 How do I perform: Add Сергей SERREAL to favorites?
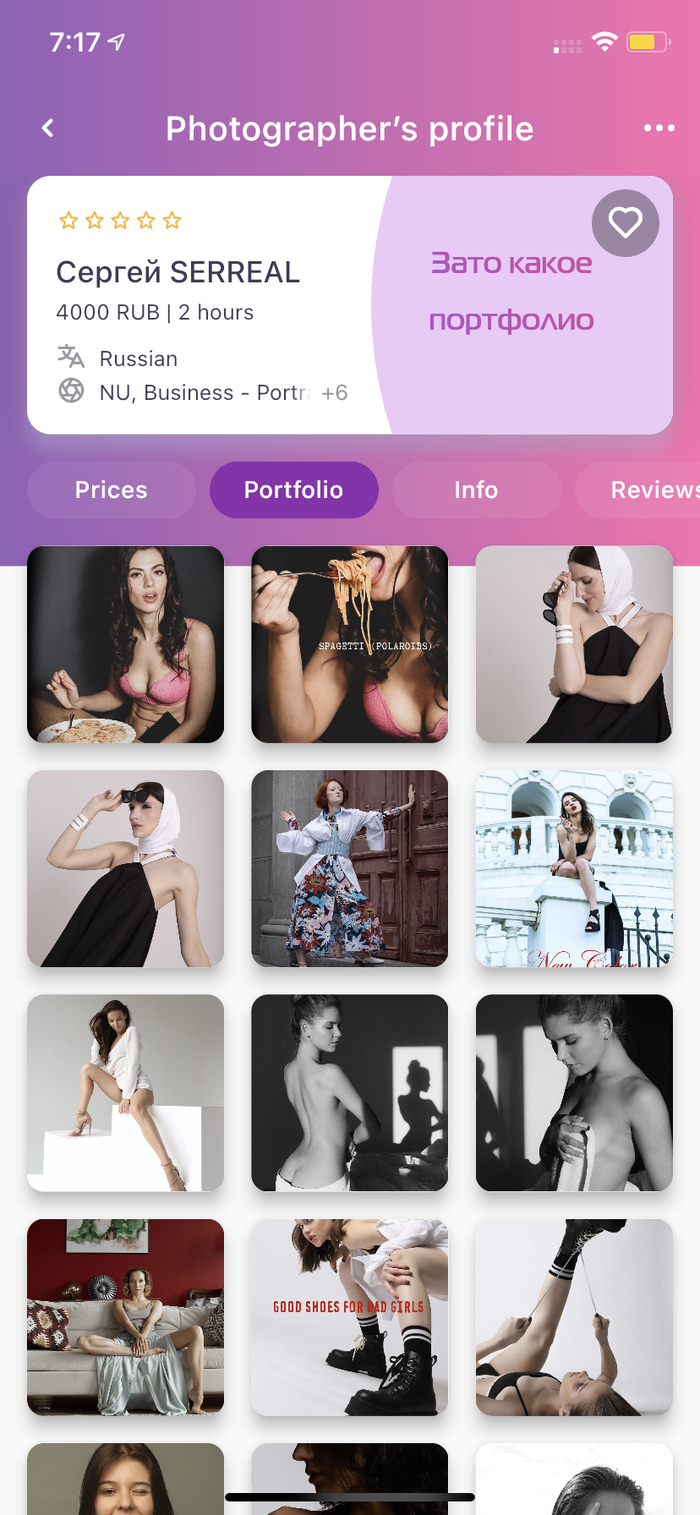625,223
